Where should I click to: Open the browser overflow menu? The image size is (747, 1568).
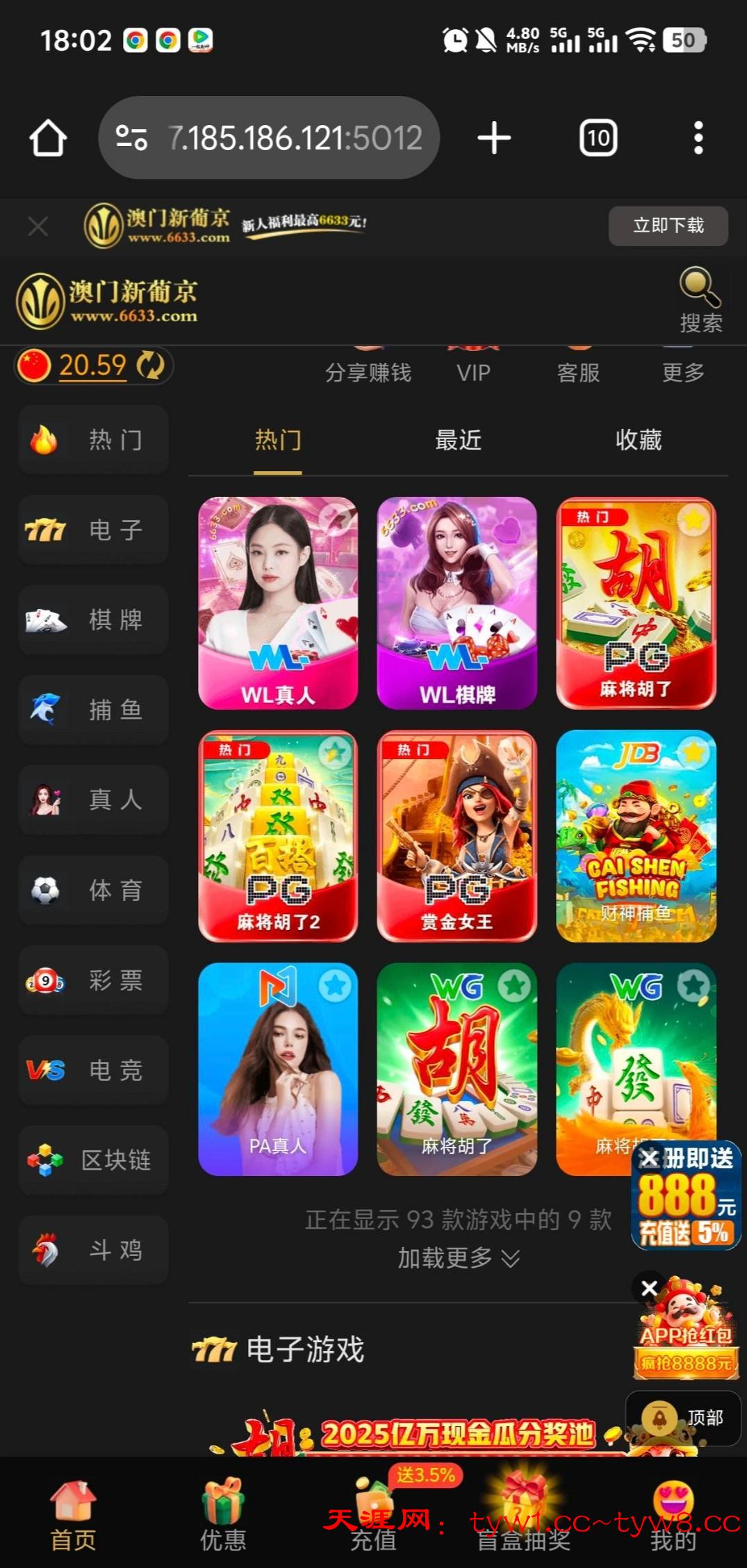point(698,138)
